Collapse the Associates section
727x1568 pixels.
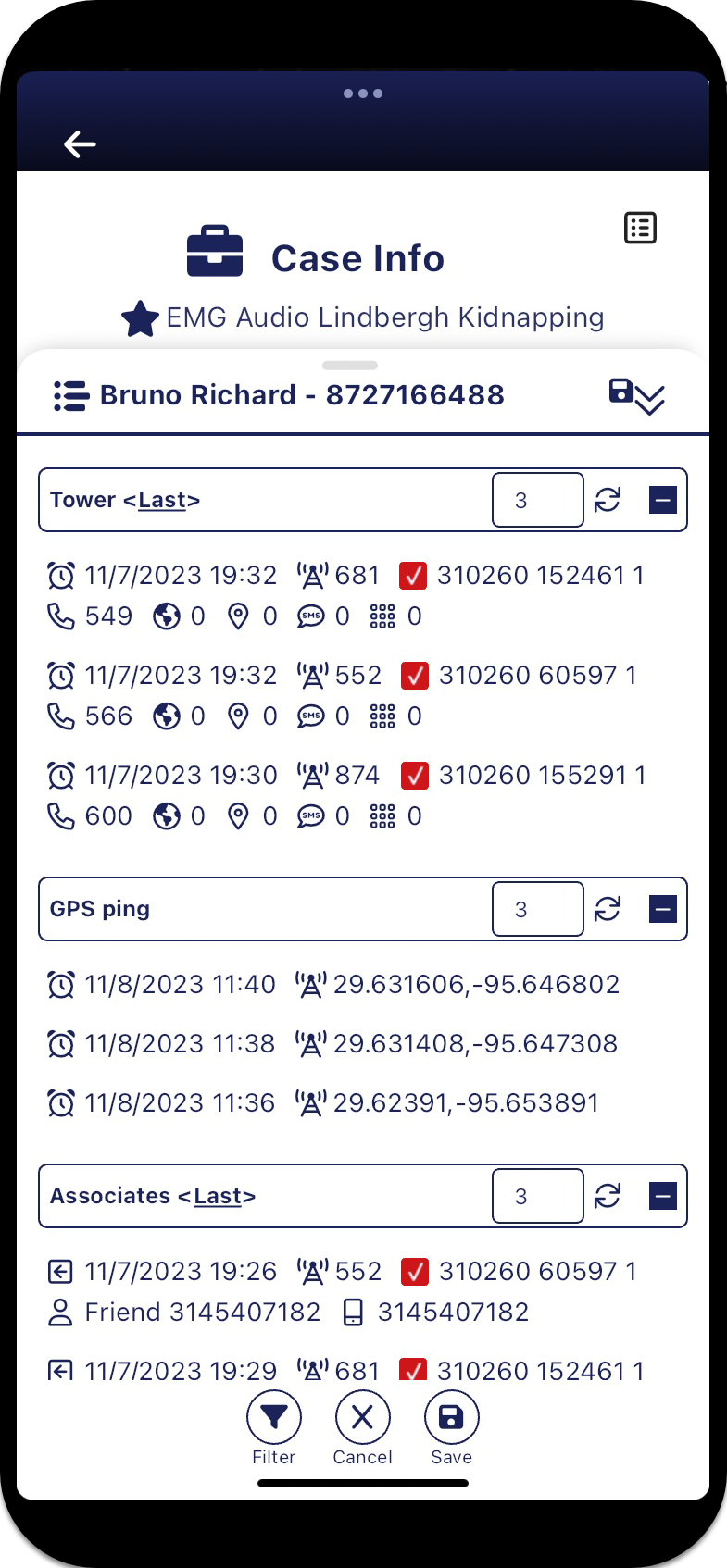coord(662,1196)
